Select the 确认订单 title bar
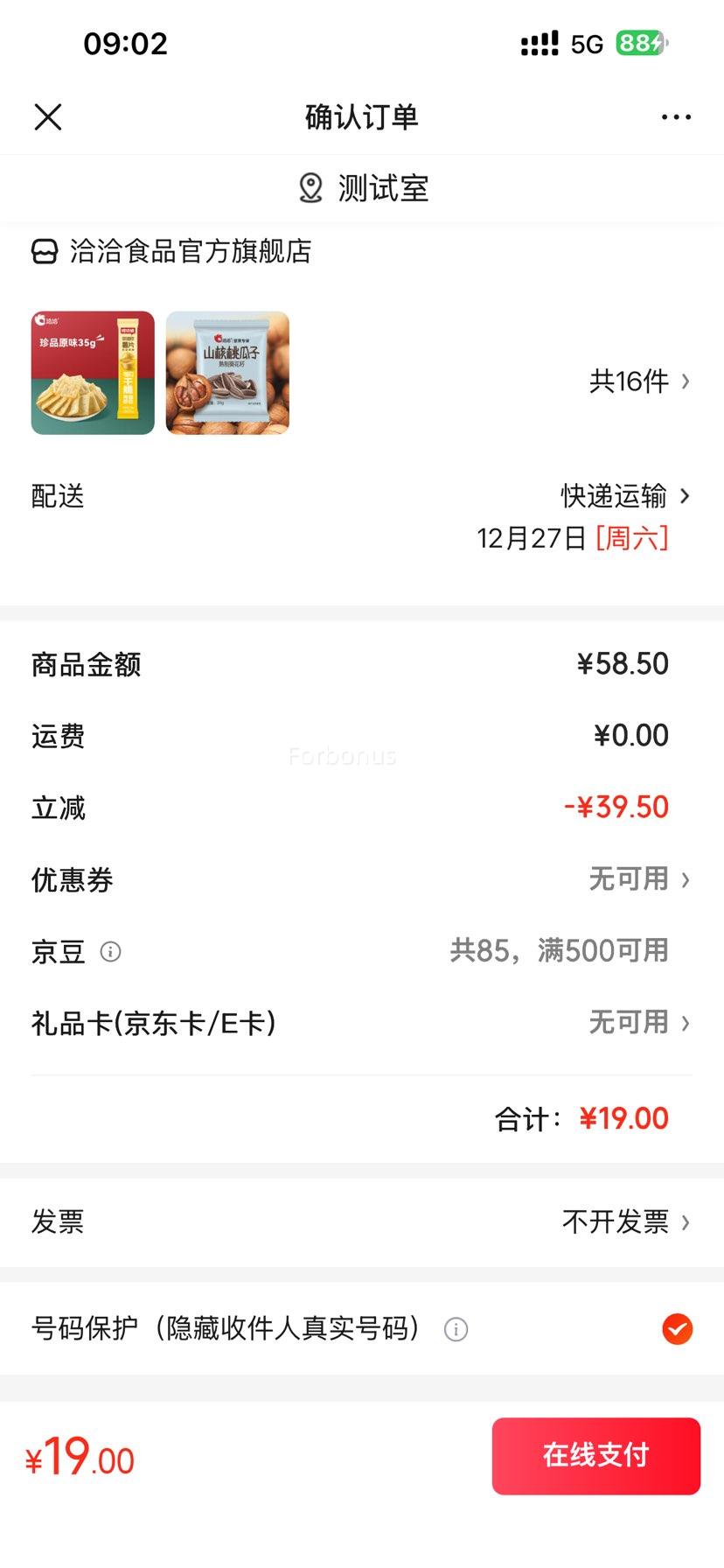This screenshot has width=724, height=1568. [x=361, y=116]
